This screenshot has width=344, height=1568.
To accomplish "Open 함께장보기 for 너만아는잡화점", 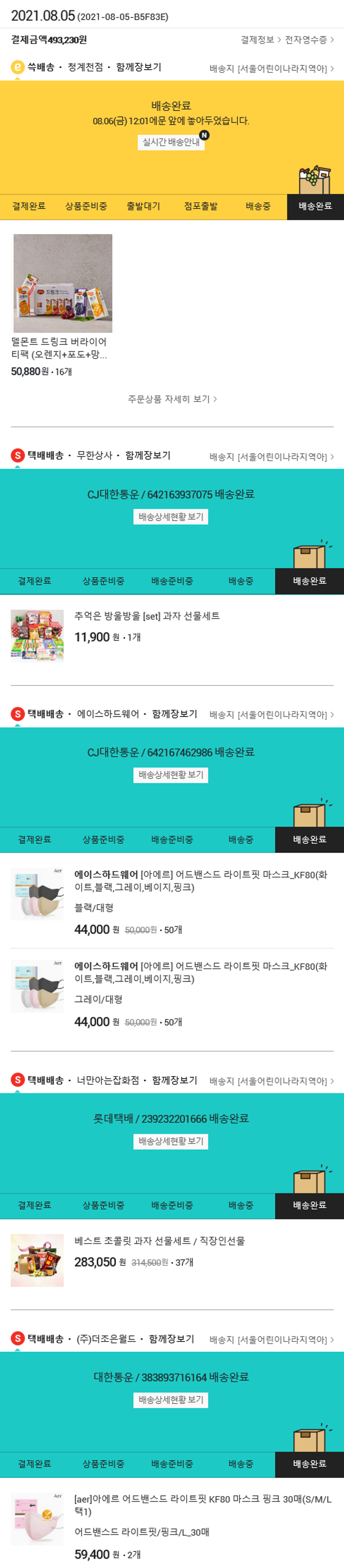I will tap(175, 1081).
